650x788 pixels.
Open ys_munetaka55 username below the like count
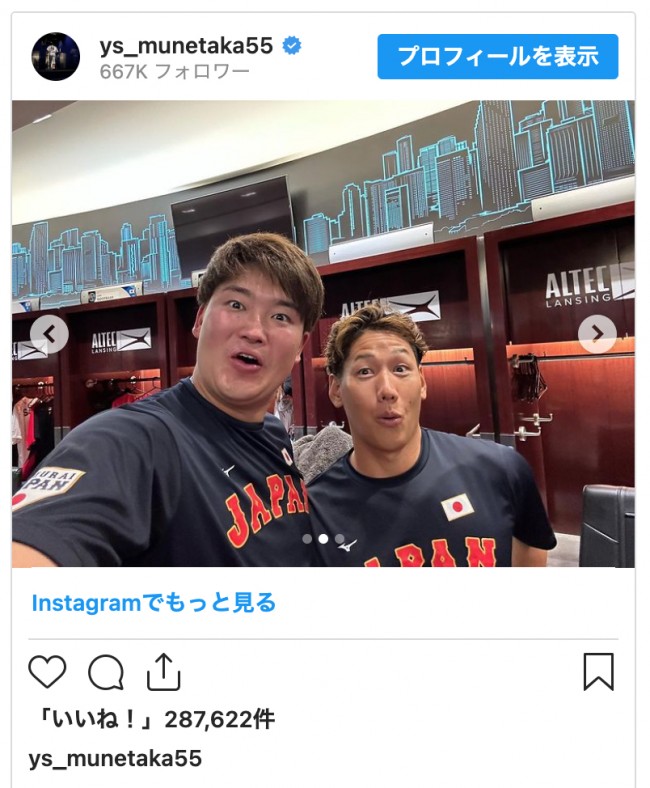[115, 759]
